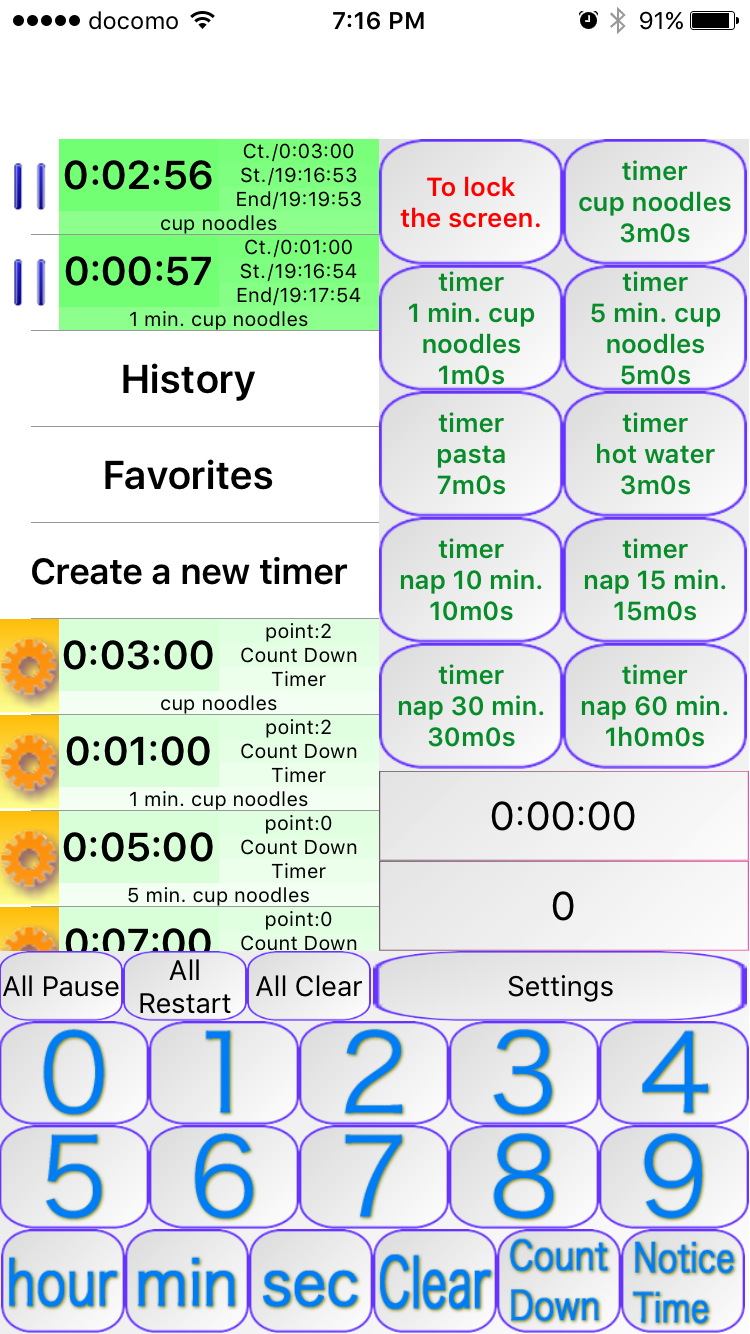
Task: Select Create a new timer
Action: coord(189,571)
